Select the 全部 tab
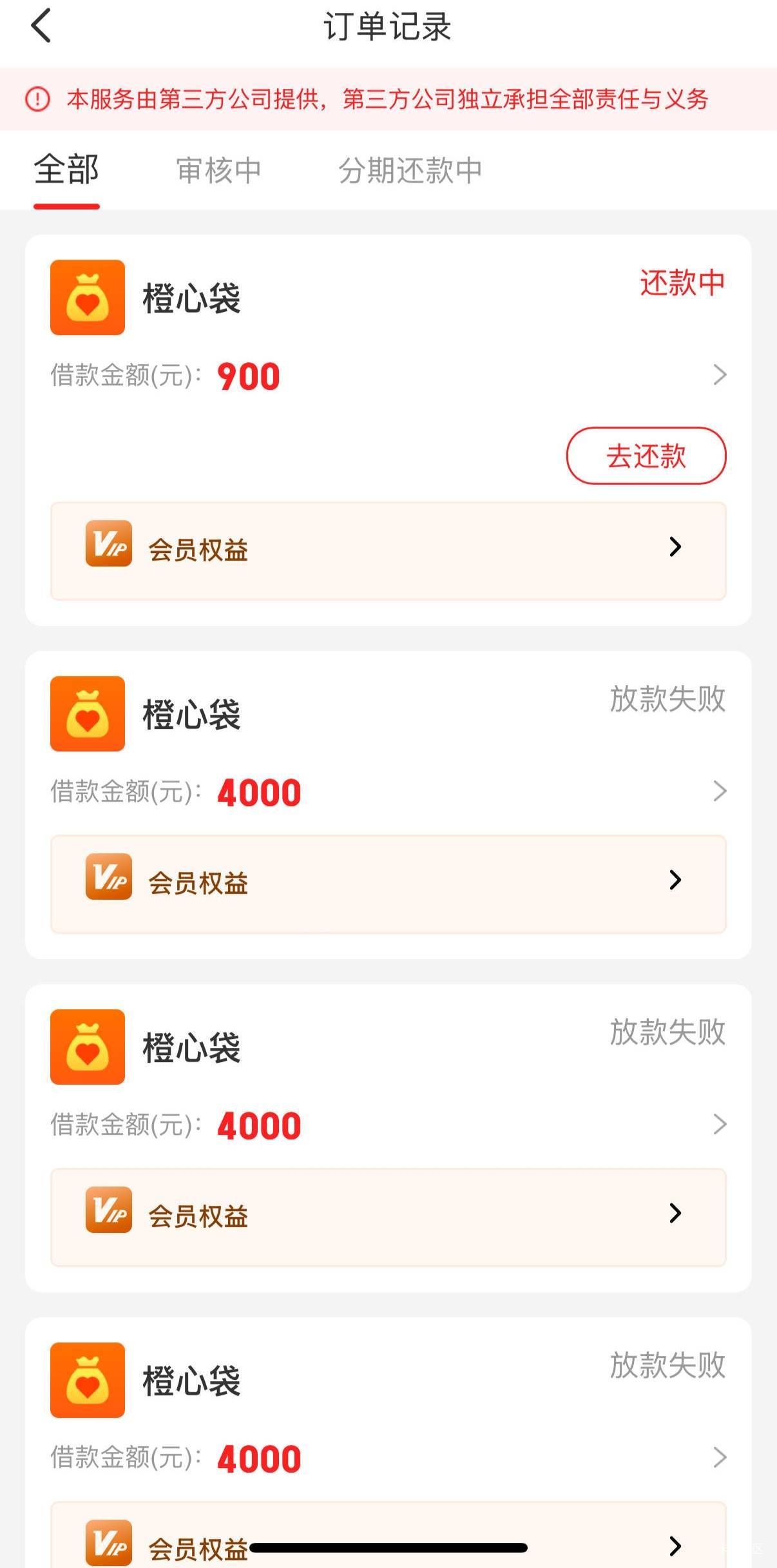The width and height of the screenshot is (777, 1568). [x=66, y=170]
